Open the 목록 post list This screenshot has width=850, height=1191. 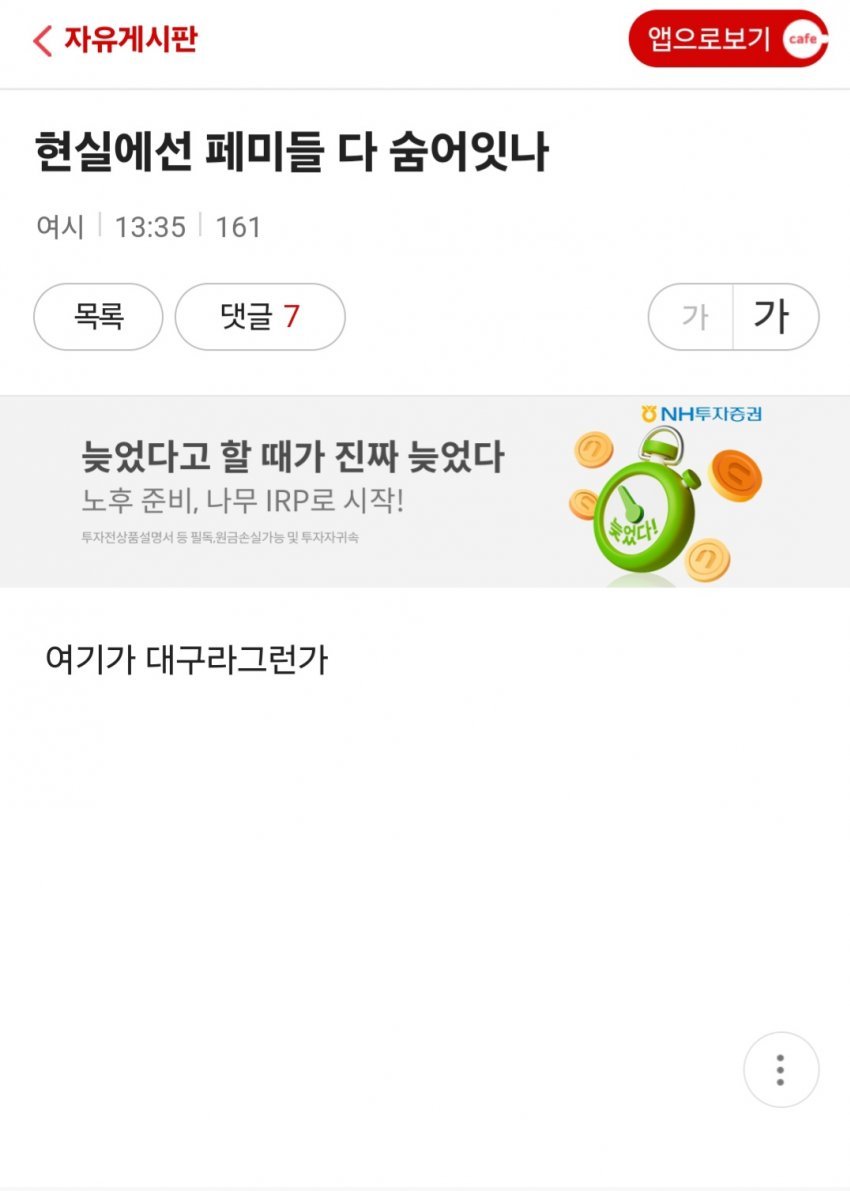click(98, 317)
